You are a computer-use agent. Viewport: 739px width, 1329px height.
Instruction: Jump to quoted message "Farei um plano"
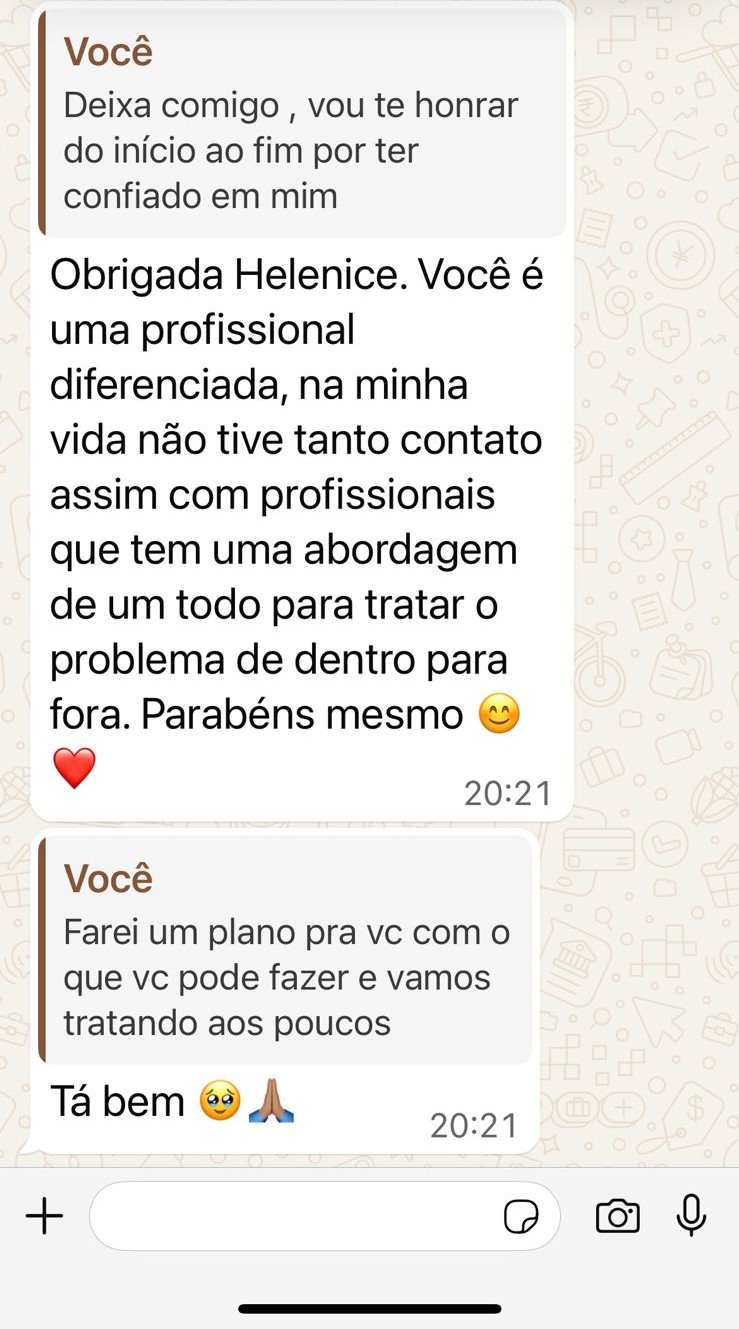pos(286,949)
